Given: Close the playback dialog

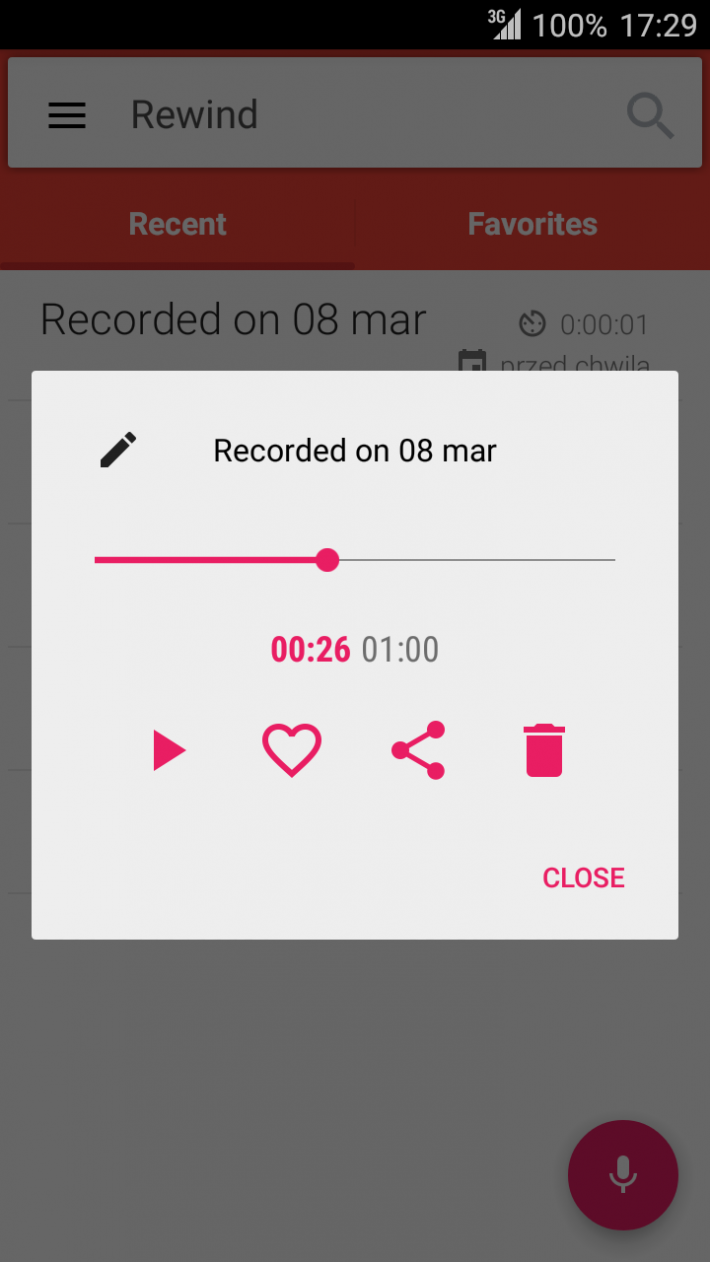Looking at the screenshot, I should pos(583,878).
